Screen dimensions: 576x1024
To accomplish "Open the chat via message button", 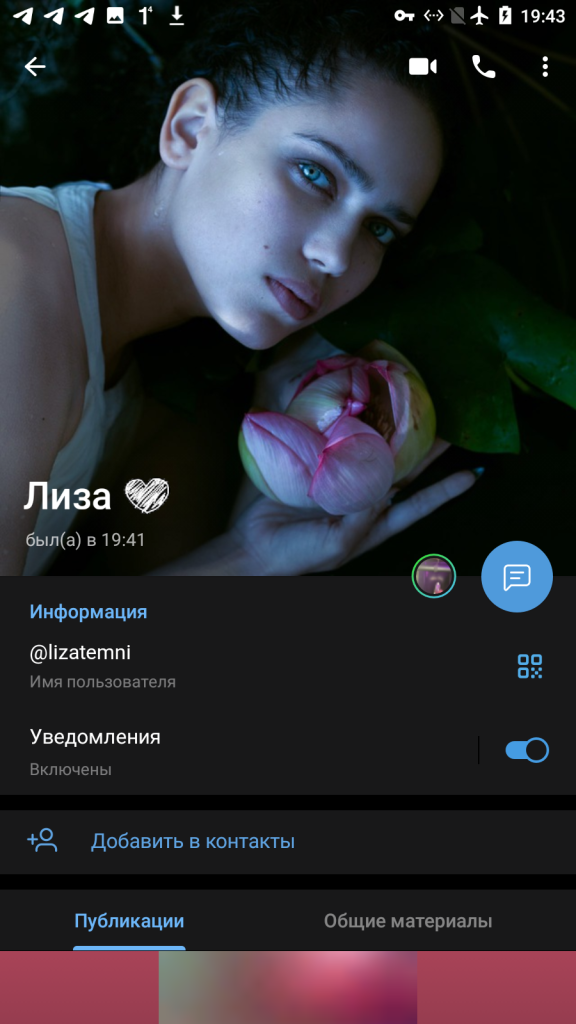I will coord(517,577).
